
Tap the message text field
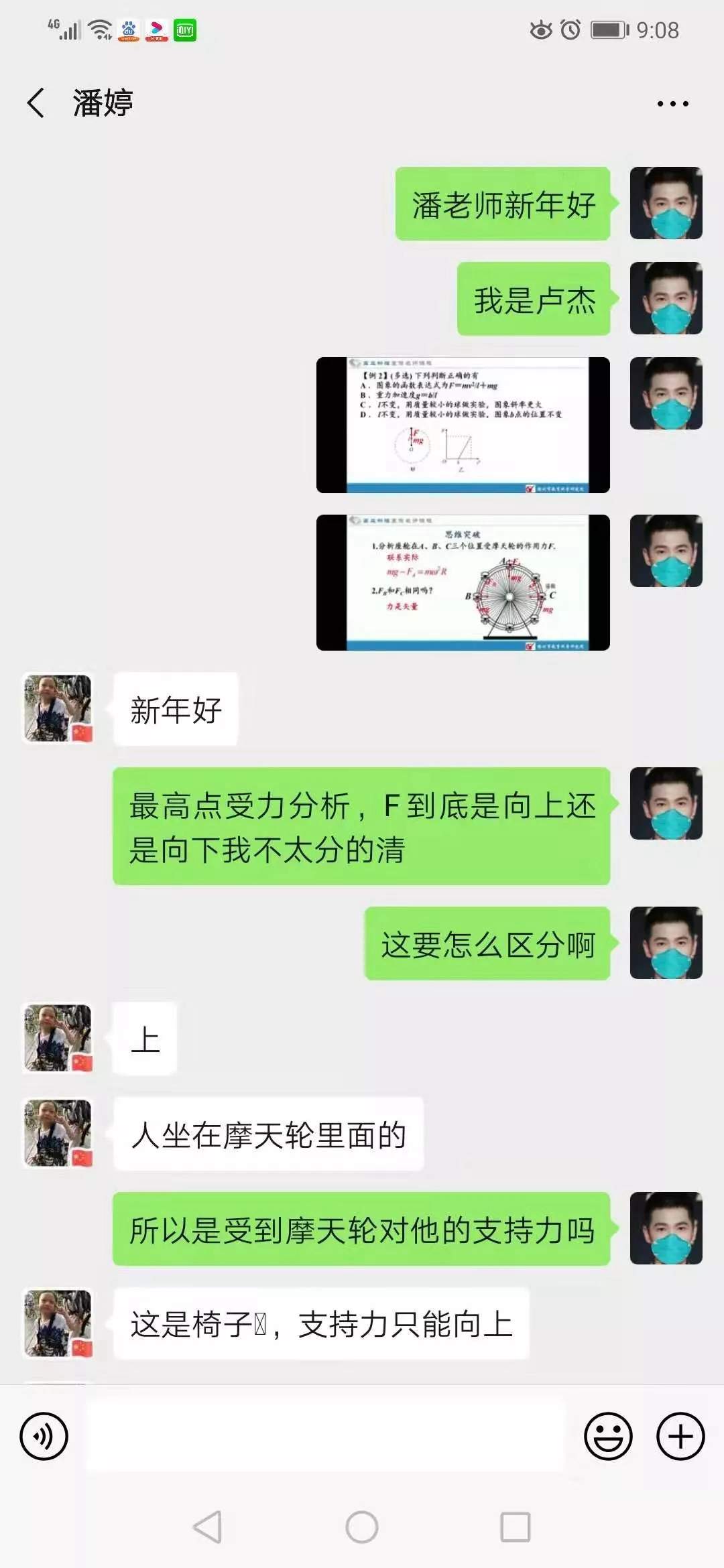(x=325, y=1437)
